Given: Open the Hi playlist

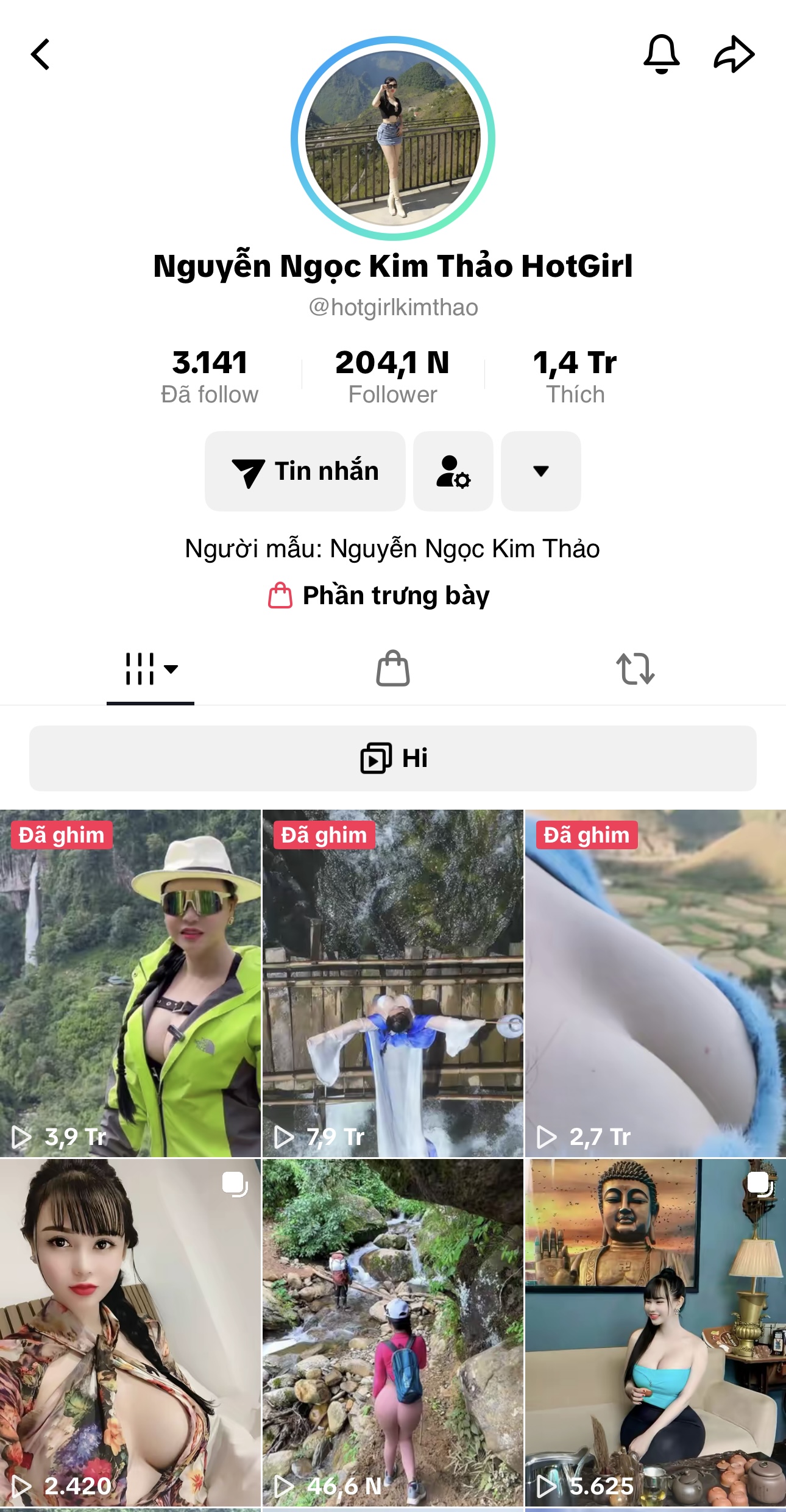Looking at the screenshot, I should pos(393,758).
